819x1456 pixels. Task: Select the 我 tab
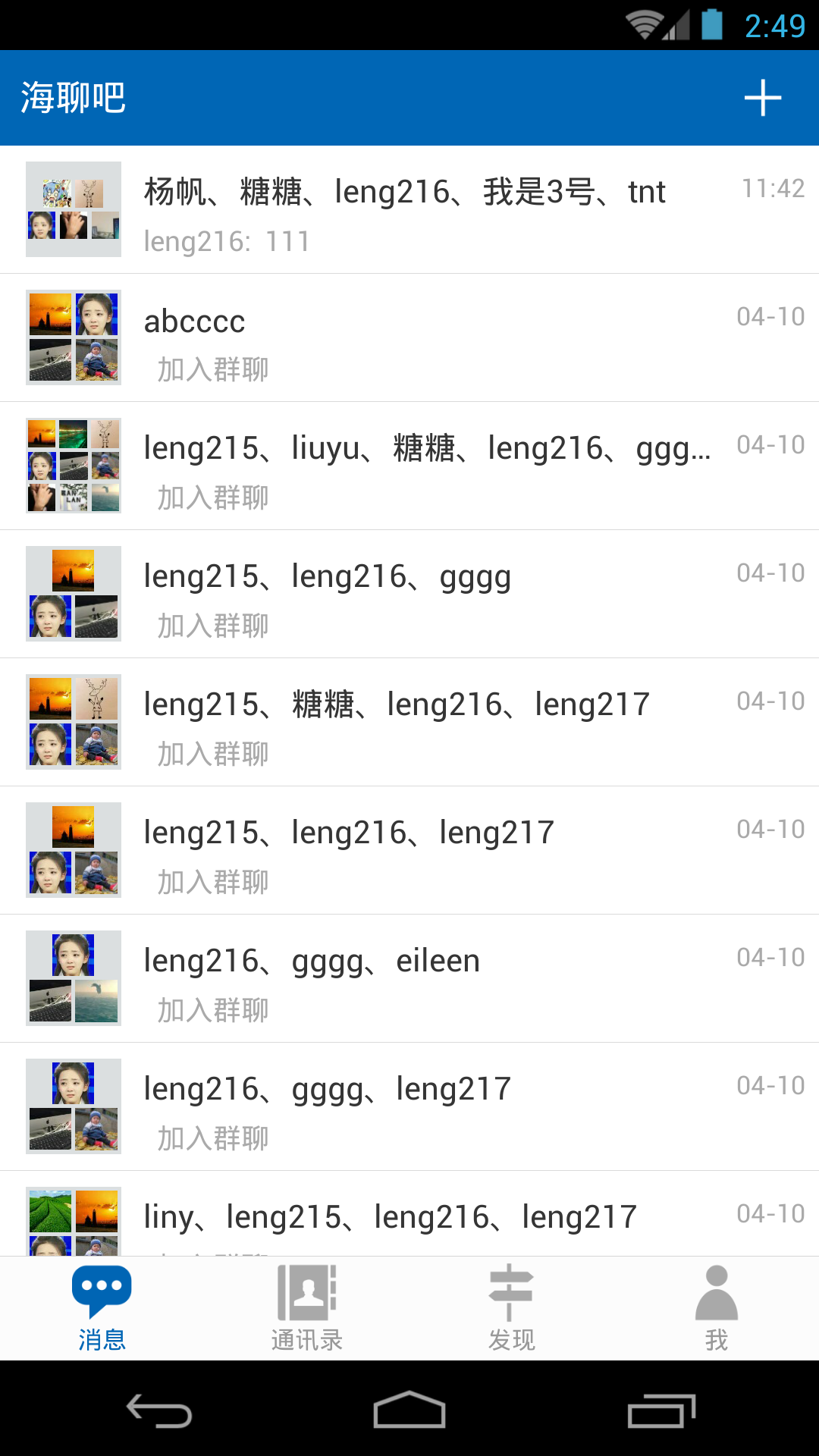pos(717,1308)
